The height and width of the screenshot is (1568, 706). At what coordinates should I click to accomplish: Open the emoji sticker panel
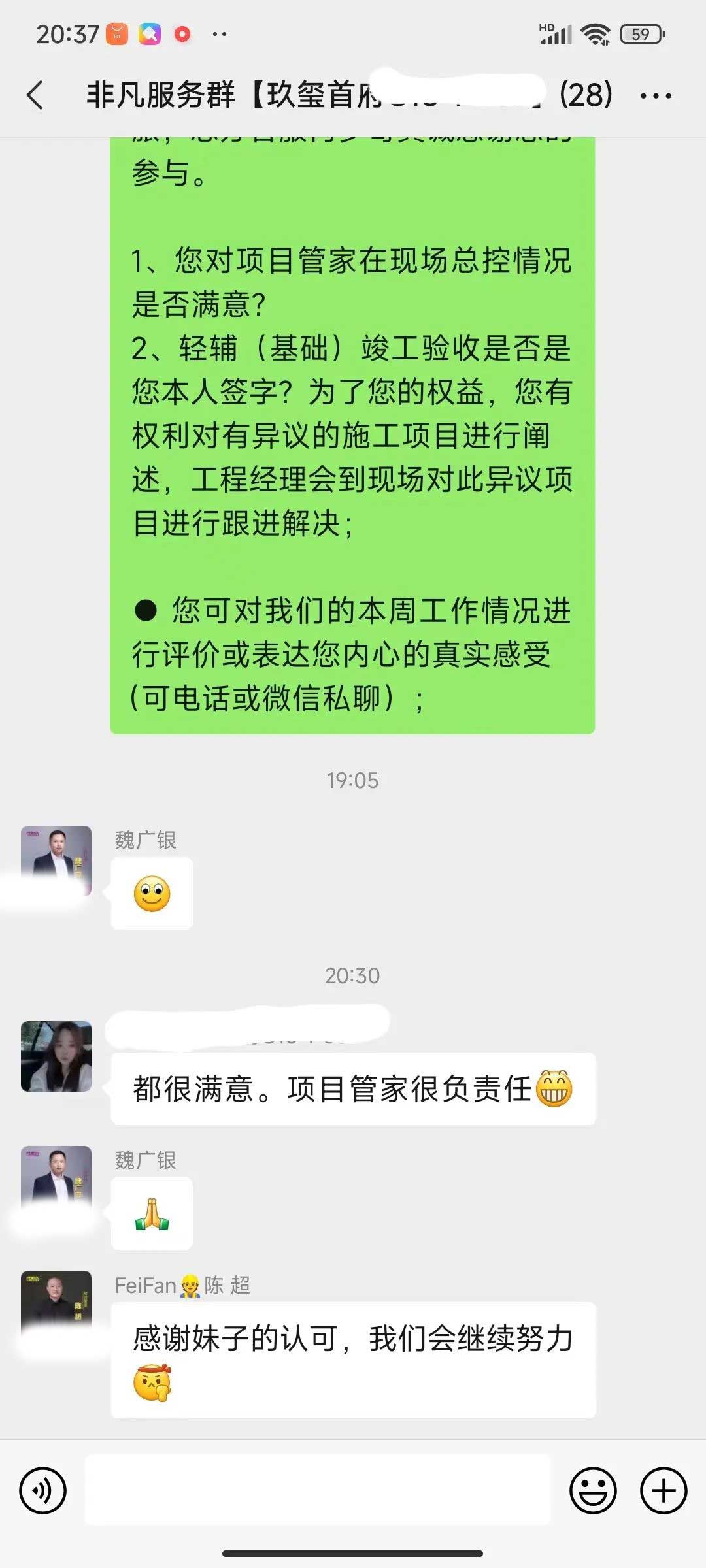tap(593, 1490)
